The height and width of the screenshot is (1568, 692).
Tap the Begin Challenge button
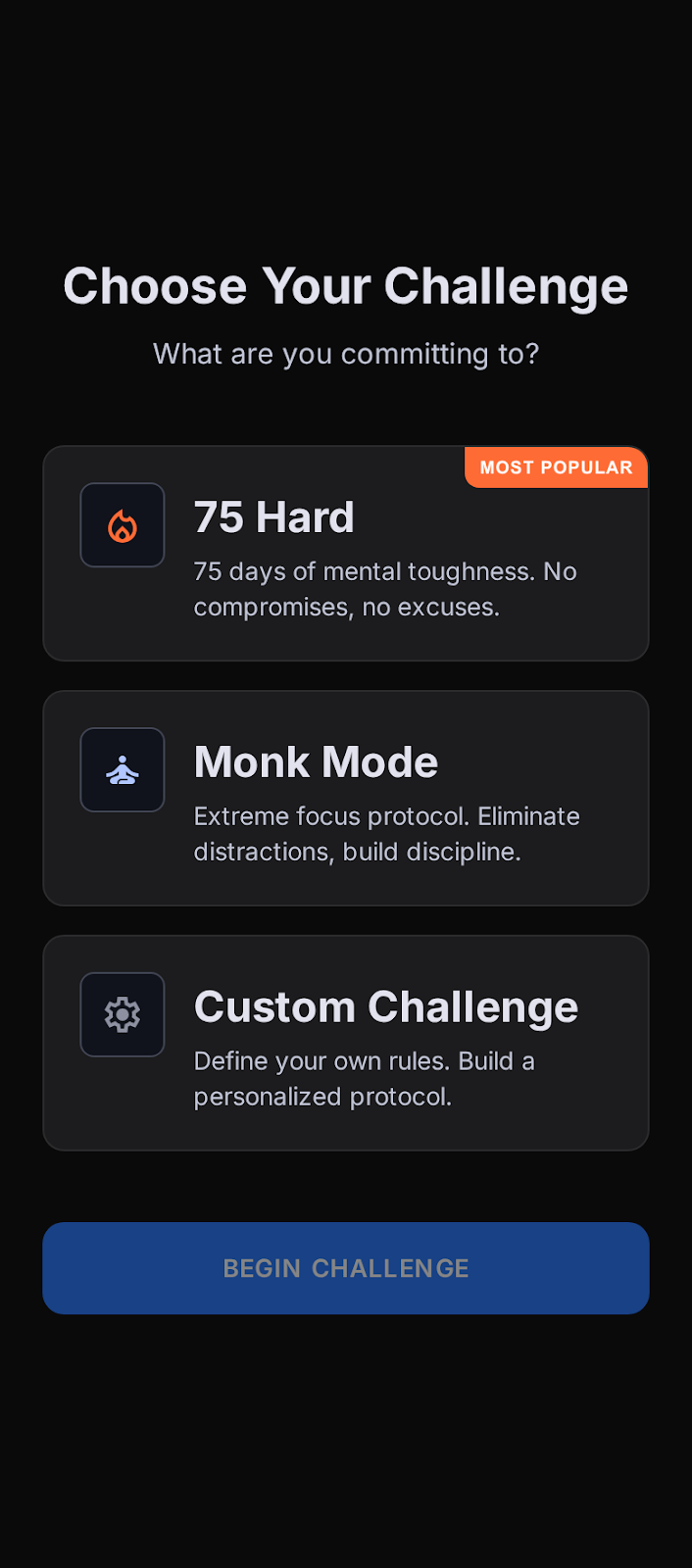[x=346, y=1268]
